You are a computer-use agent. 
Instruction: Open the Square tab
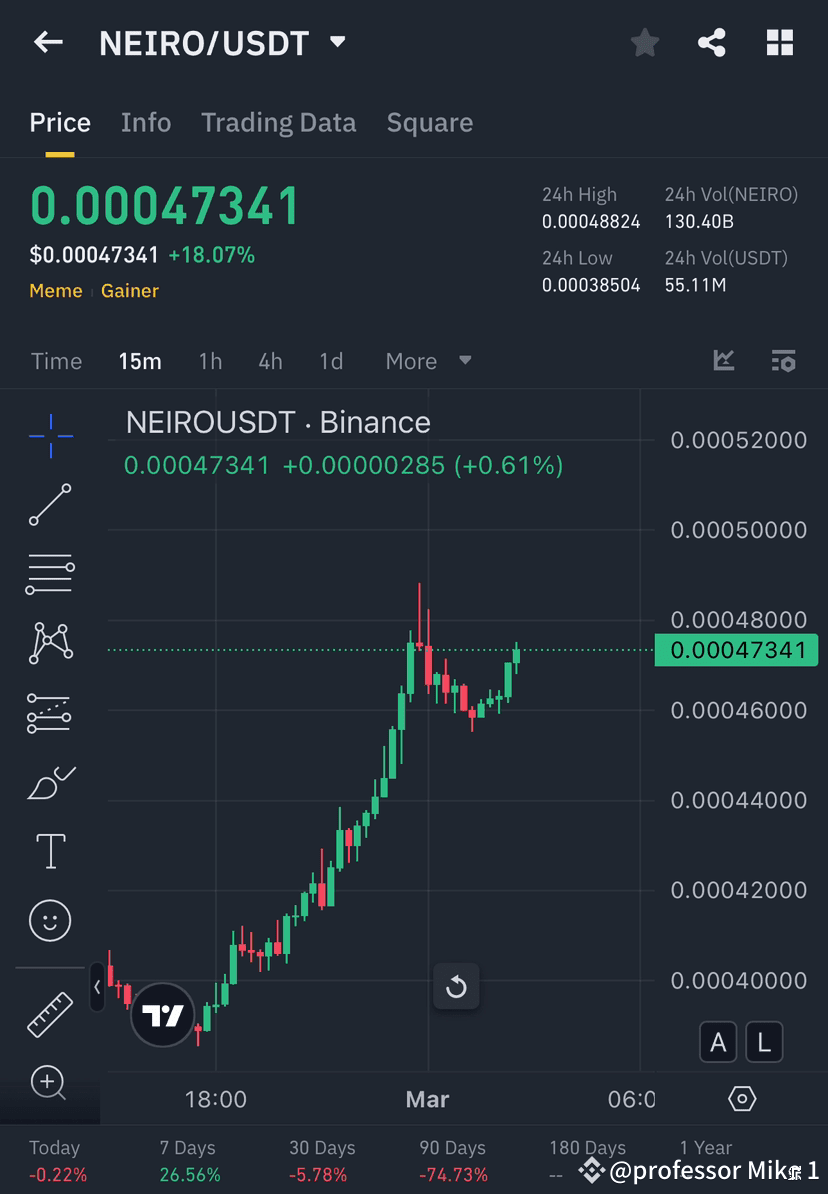coord(429,122)
